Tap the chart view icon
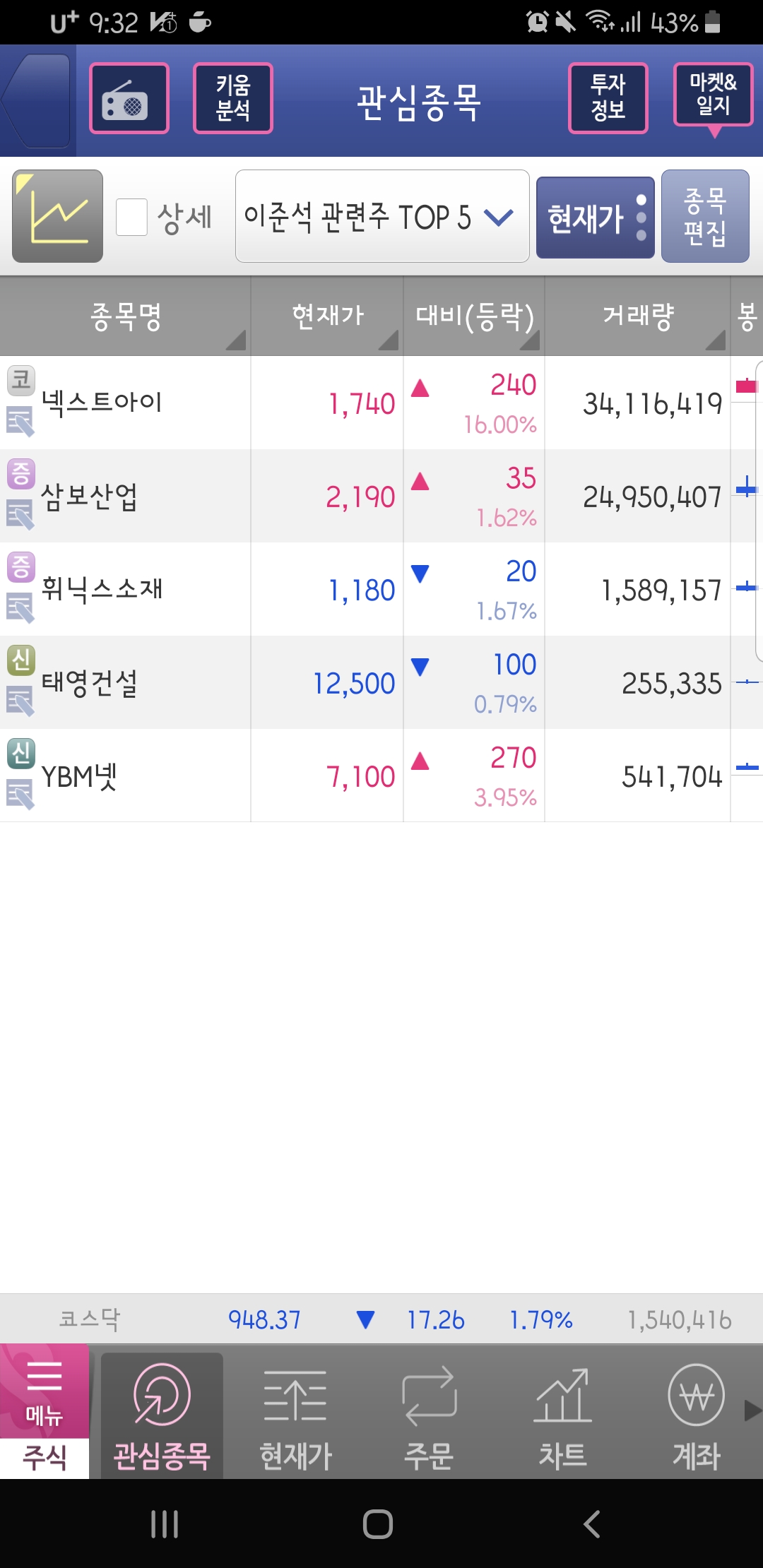This screenshot has height=1568, width=763. point(57,216)
